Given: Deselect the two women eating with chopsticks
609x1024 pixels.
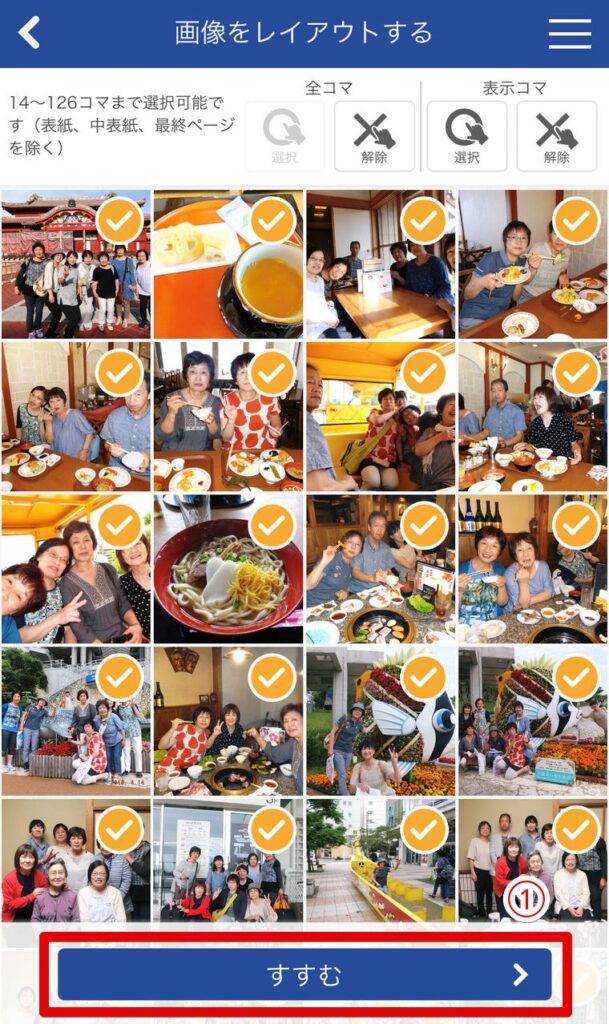Looking at the screenshot, I should coord(272,372).
